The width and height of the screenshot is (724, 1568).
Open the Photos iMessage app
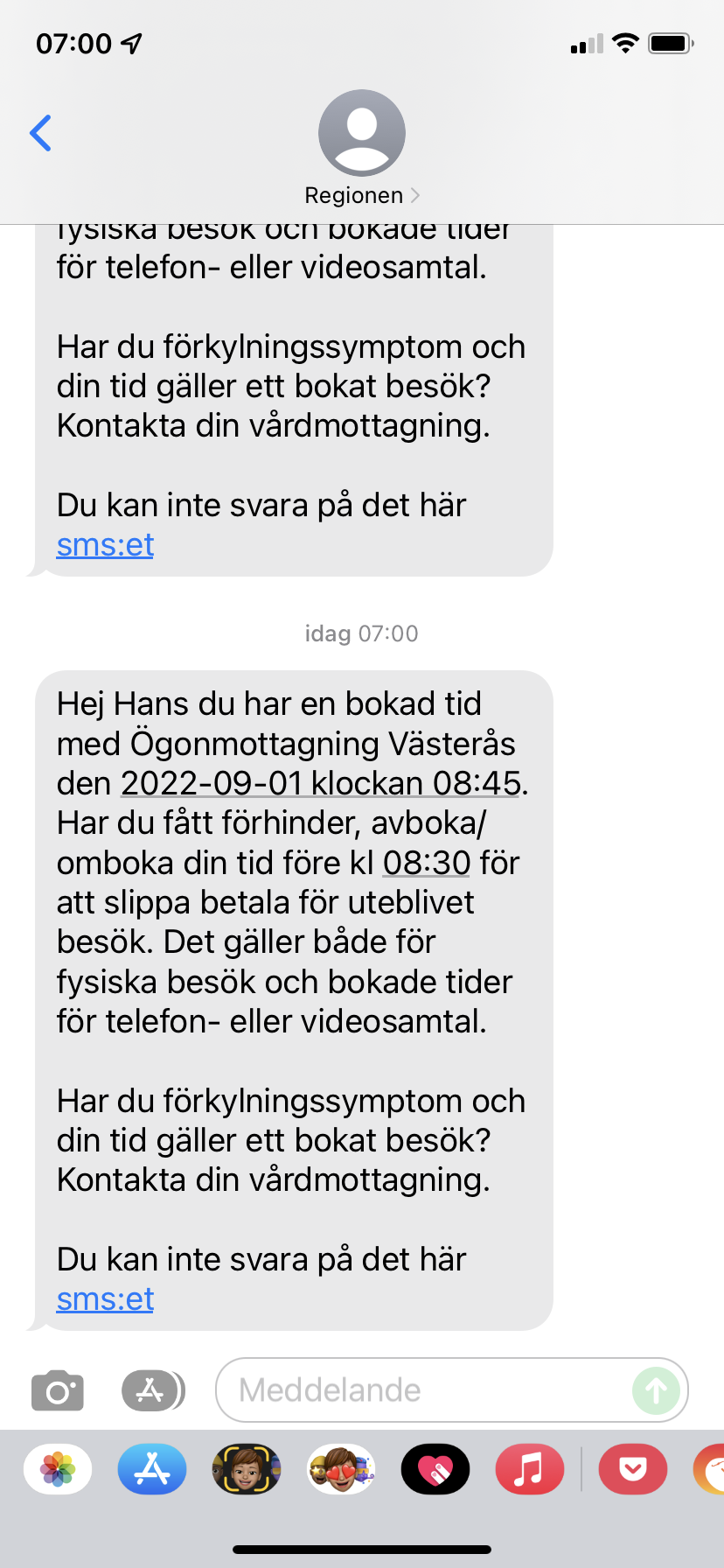pyautogui.click(x=58, y=1469)
